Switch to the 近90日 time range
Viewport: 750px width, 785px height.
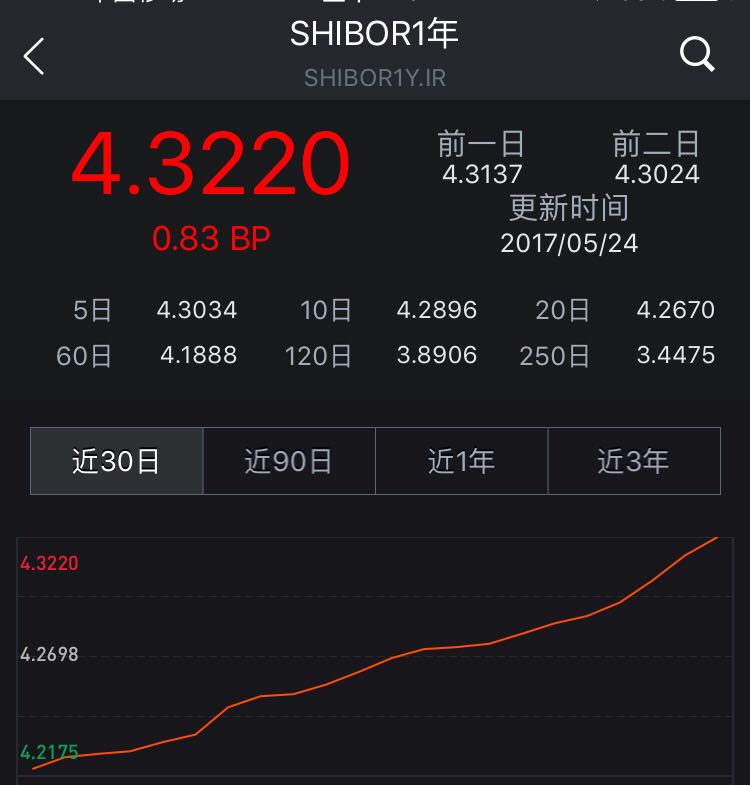[x=289, y=461]
